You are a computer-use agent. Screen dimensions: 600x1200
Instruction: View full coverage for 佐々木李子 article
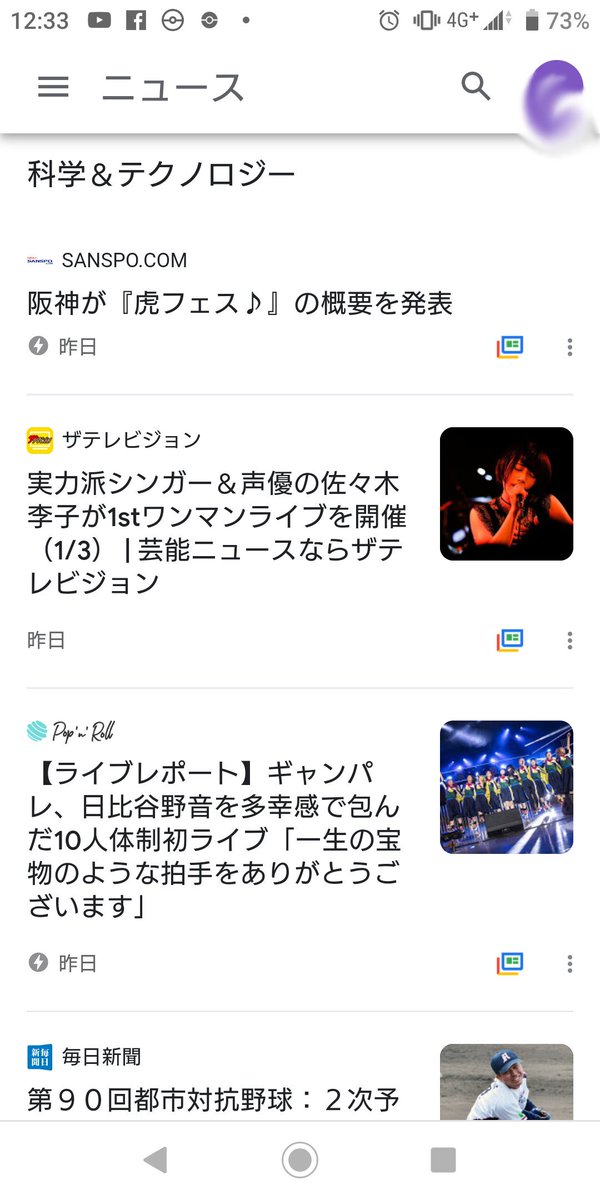pyautogui.click(x=510, y=640)
